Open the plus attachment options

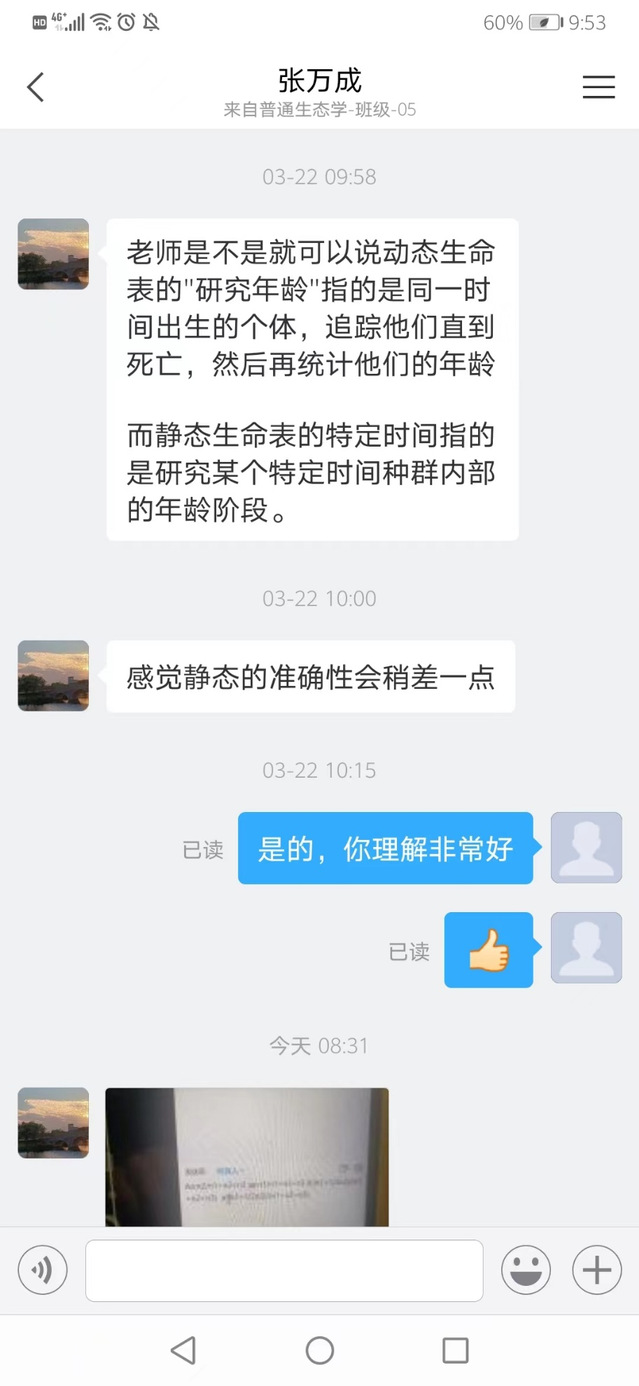pyautogui.click(x=596, y=1271)
